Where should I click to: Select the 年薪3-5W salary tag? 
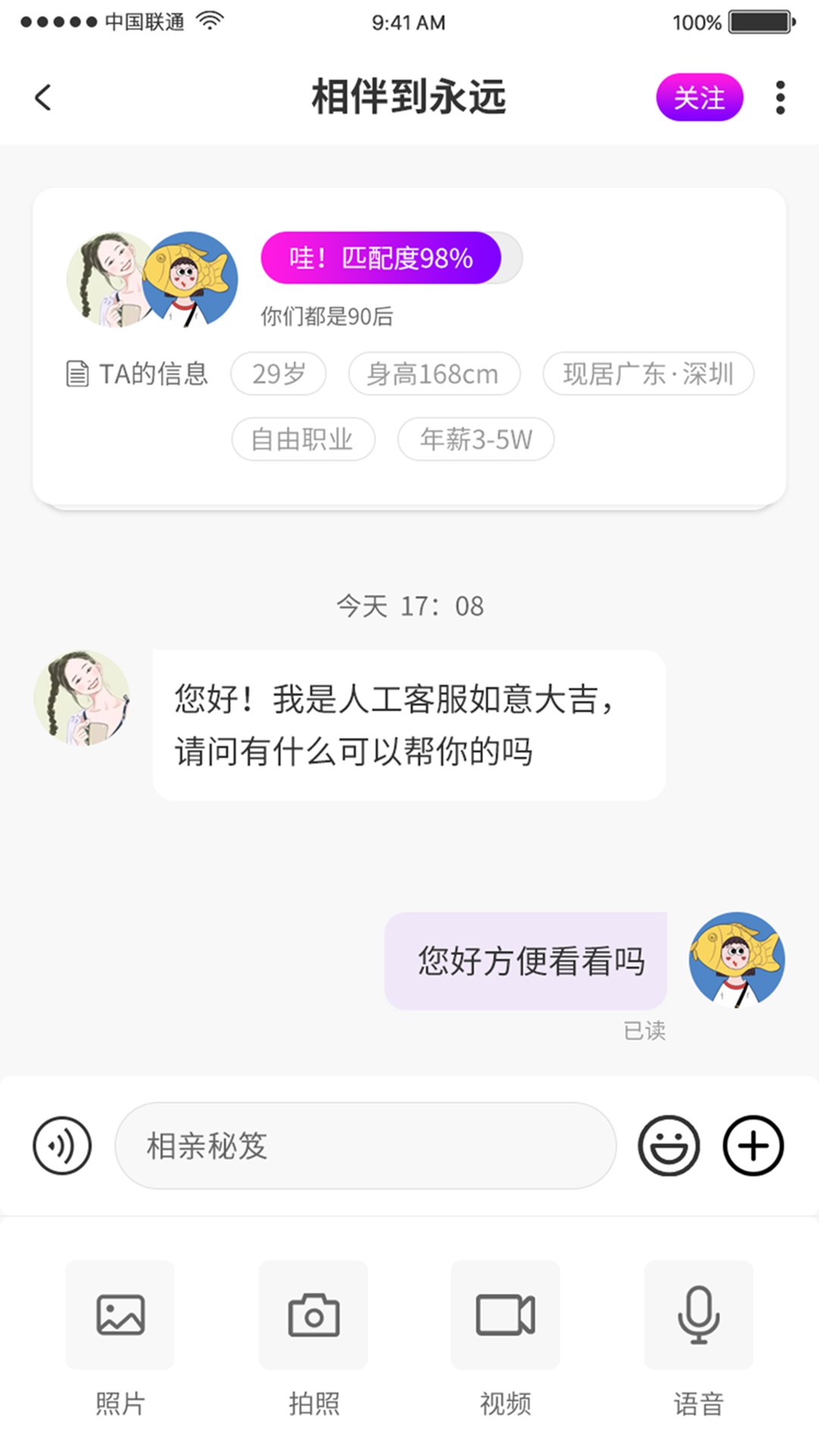475,439
